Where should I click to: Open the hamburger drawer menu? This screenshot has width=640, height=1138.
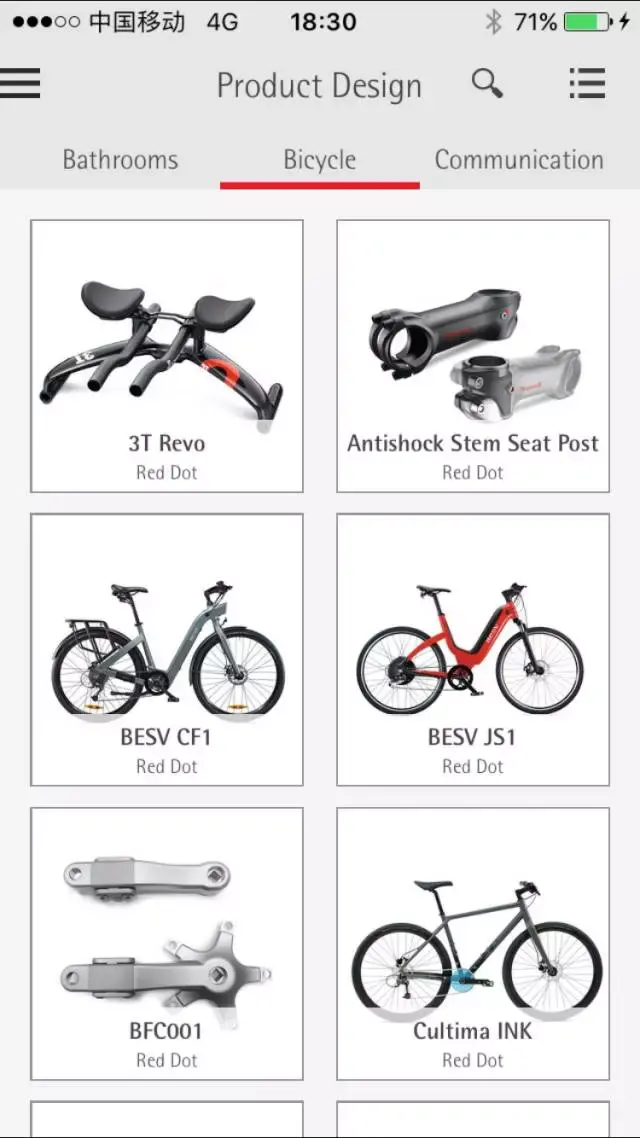[20, 84]
